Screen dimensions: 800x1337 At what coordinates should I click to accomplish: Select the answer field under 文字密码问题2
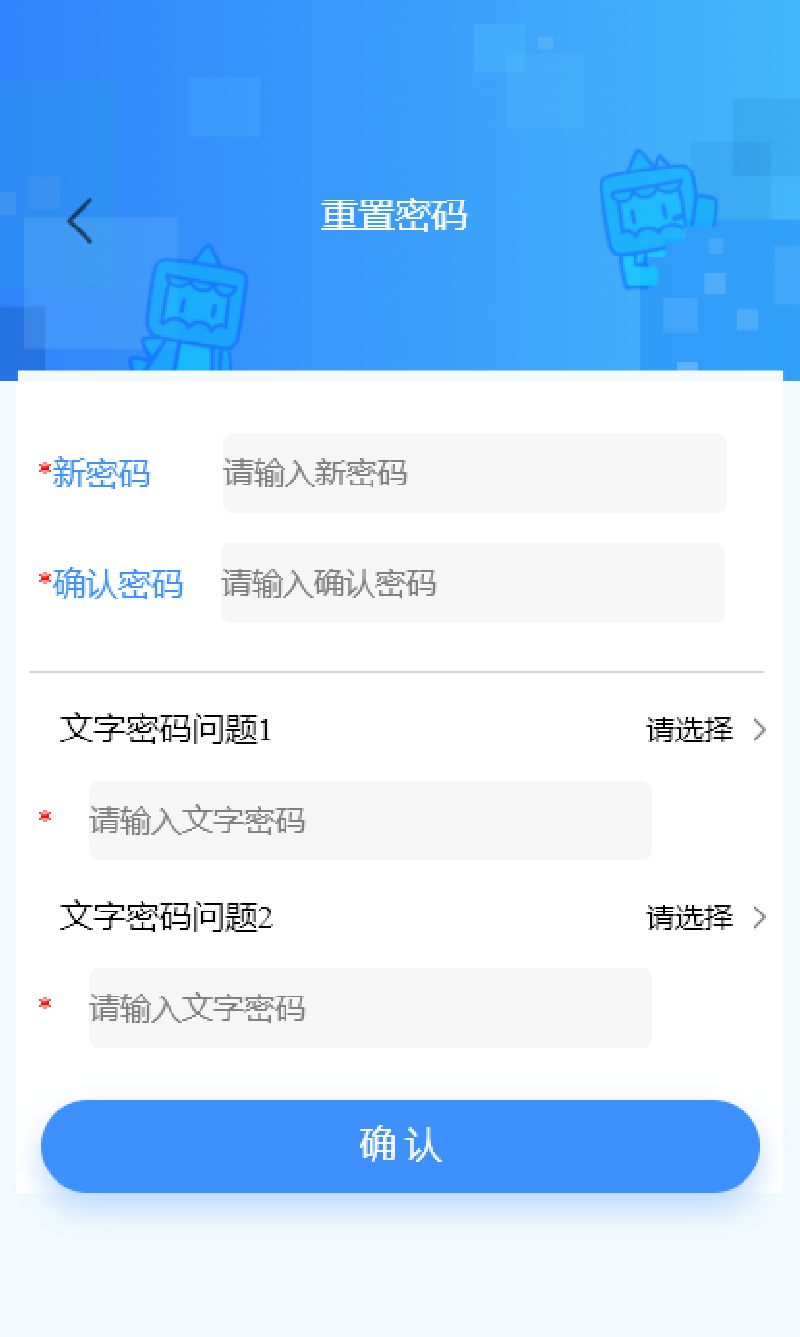point(370,1008)
